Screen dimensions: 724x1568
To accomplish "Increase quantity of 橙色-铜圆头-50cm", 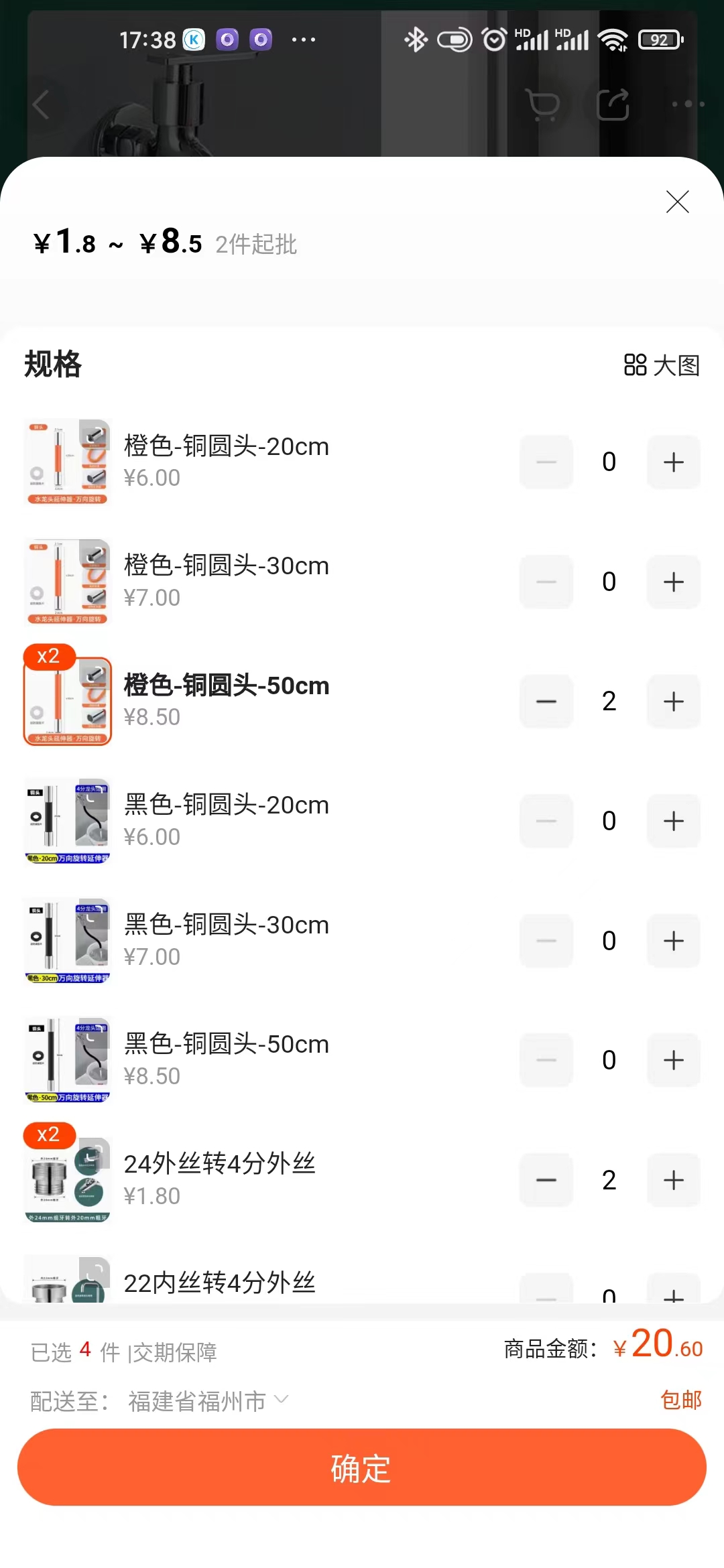I will (x=673, y=702).
